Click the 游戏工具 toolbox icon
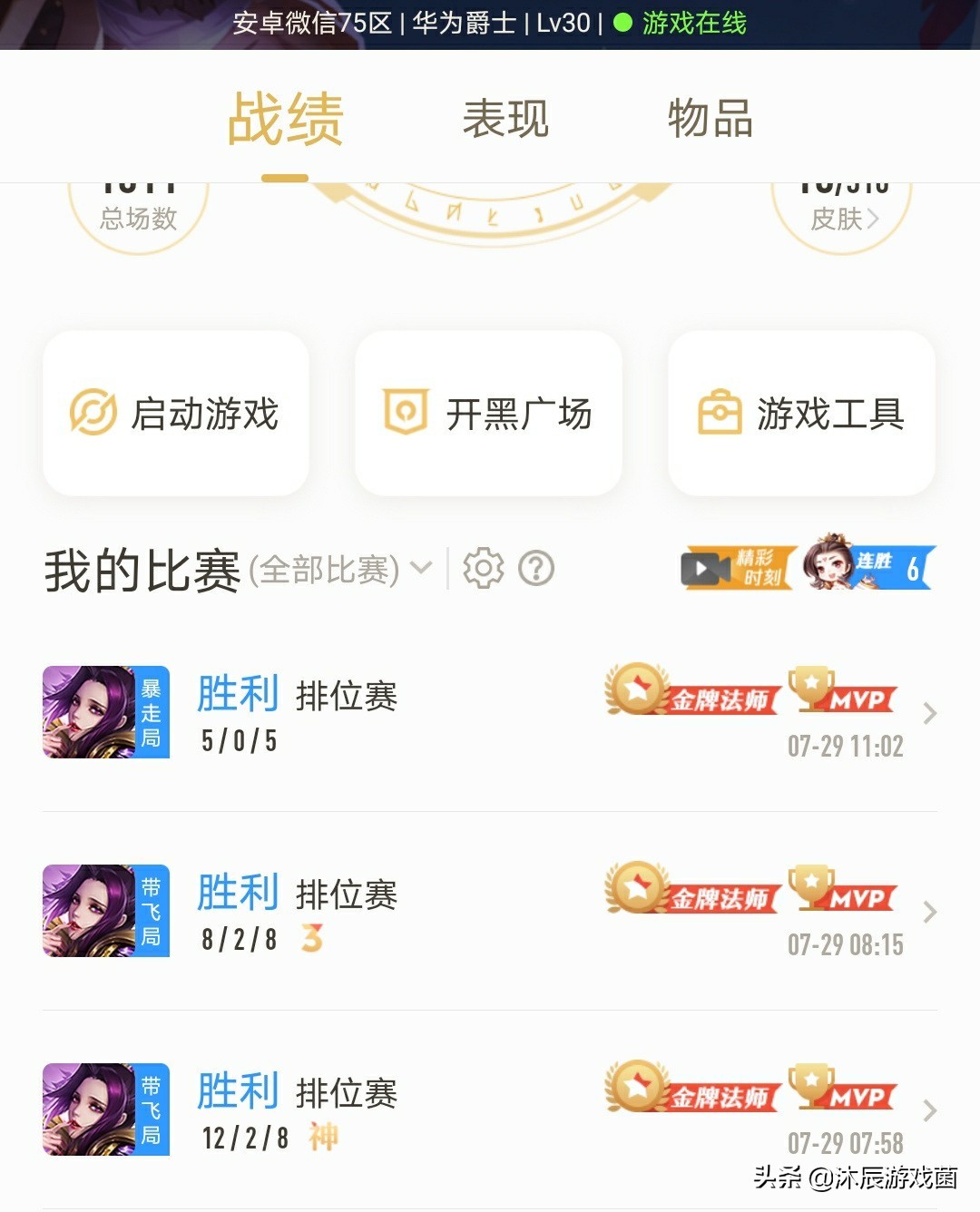 point(720,413)
